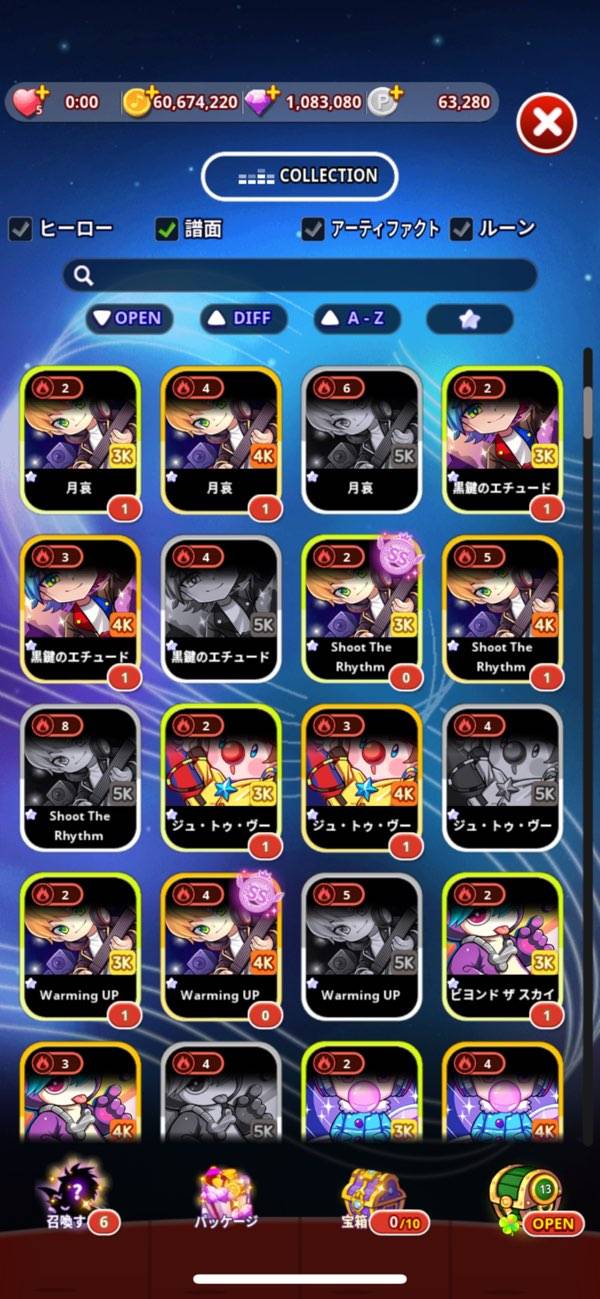Open the ジュ・トゥ・ヴー 4K chart card

point(361,778)
